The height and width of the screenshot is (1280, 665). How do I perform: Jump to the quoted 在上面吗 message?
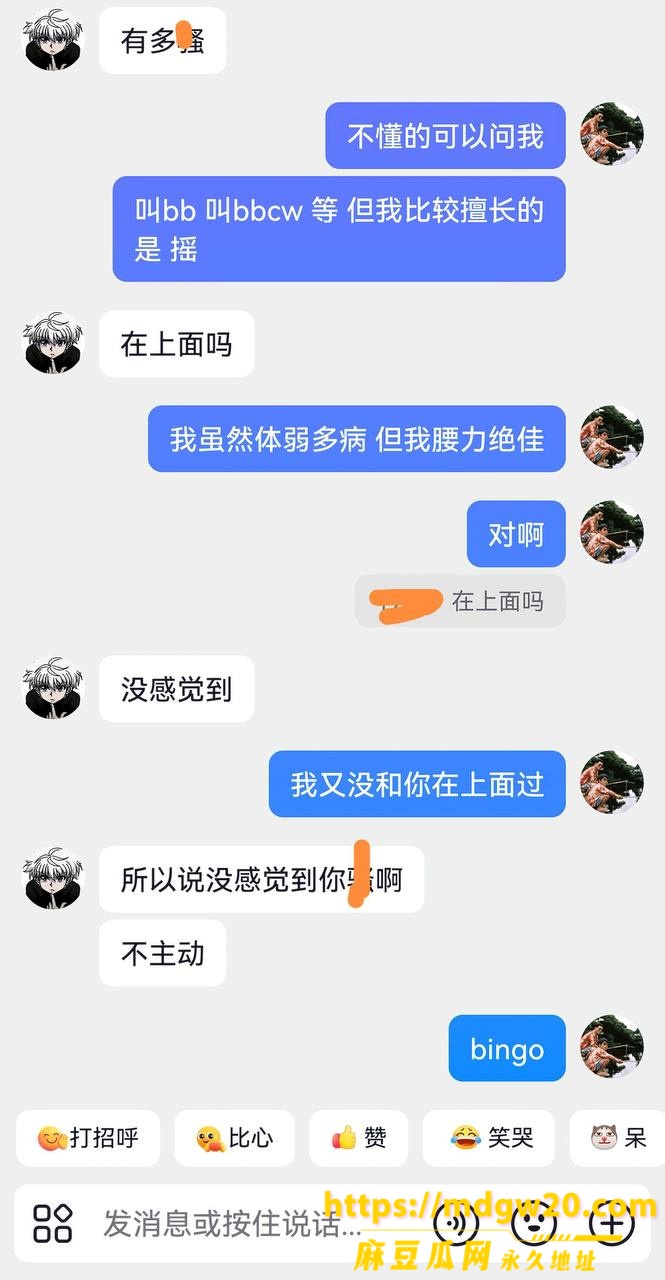[x=460, y=601]
